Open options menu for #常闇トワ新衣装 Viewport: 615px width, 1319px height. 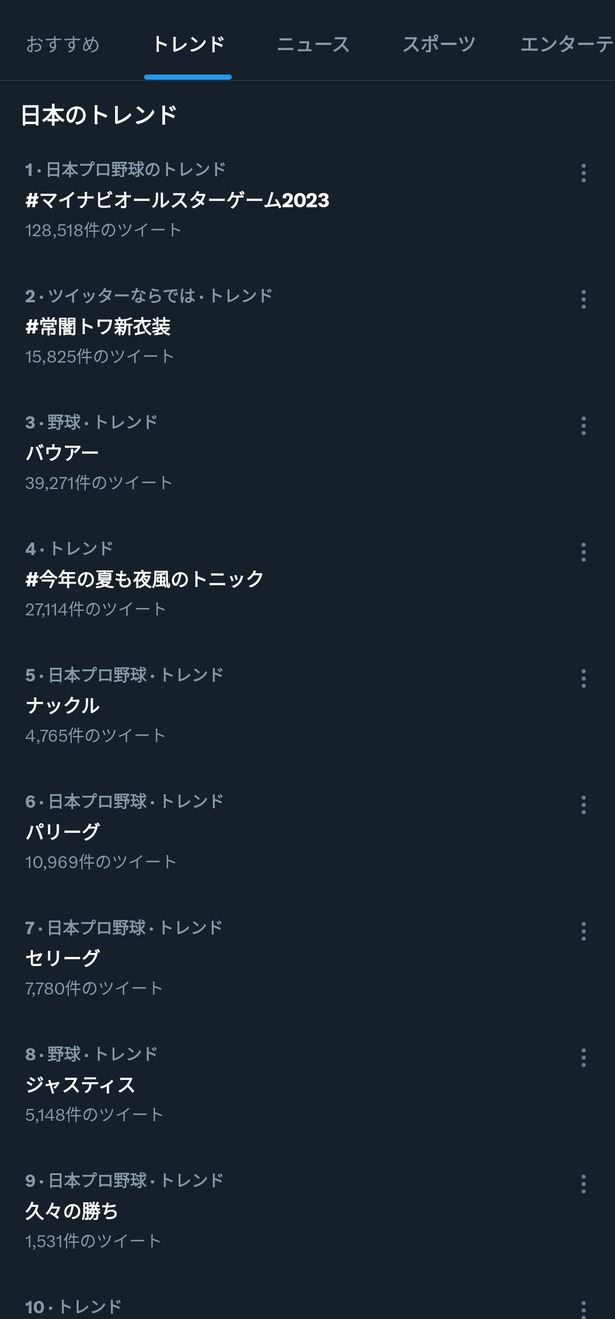583,299
